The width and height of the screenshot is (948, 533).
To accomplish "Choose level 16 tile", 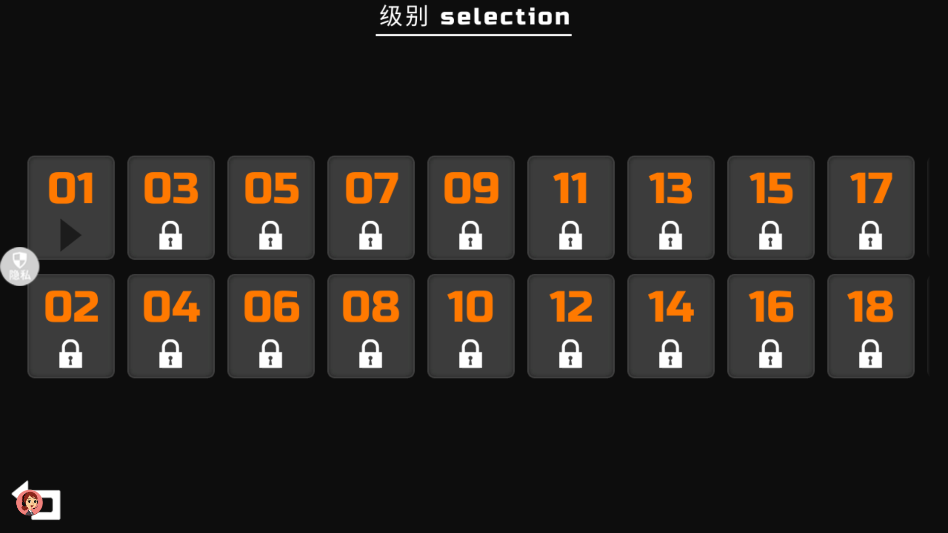I will coord(771,326).
